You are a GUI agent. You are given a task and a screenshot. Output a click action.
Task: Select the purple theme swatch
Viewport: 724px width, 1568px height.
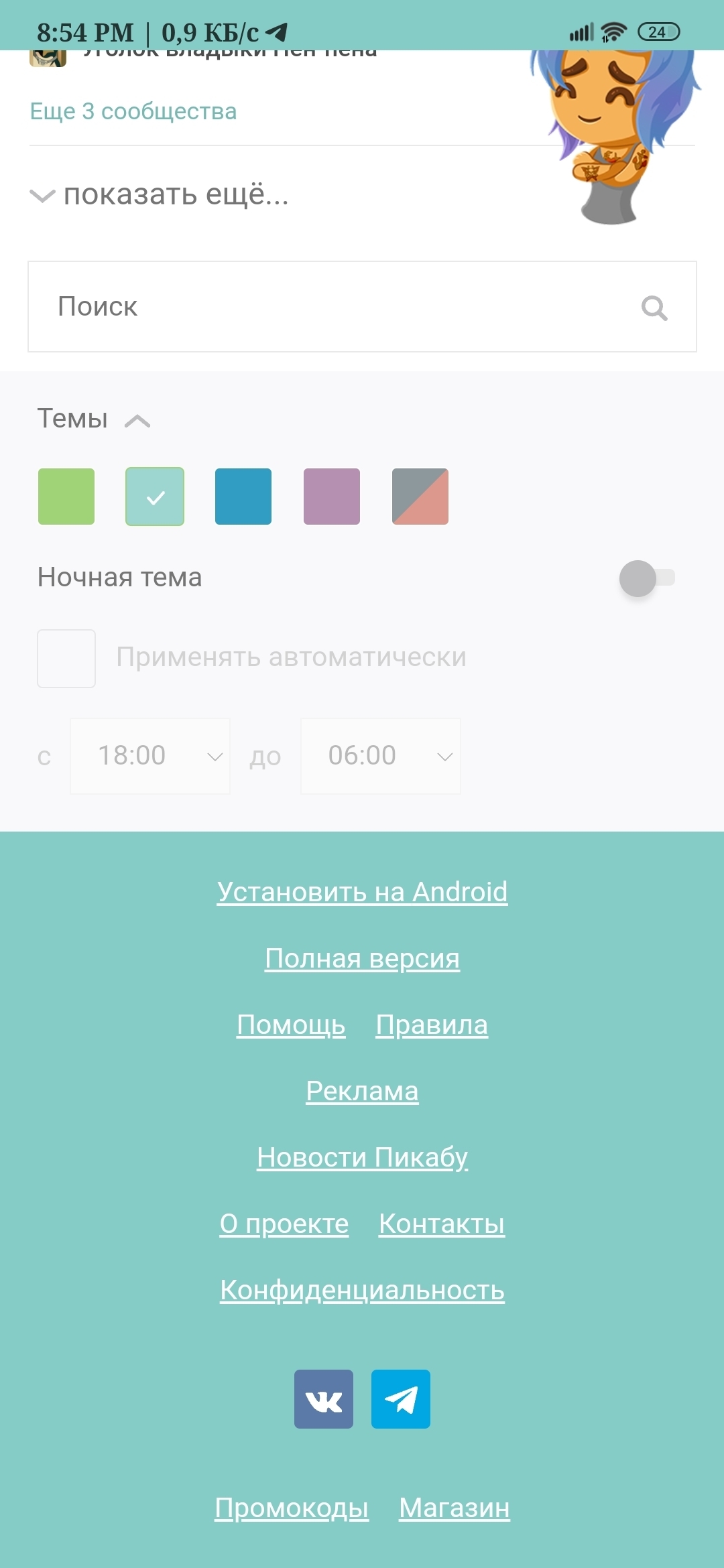(332, 497)
